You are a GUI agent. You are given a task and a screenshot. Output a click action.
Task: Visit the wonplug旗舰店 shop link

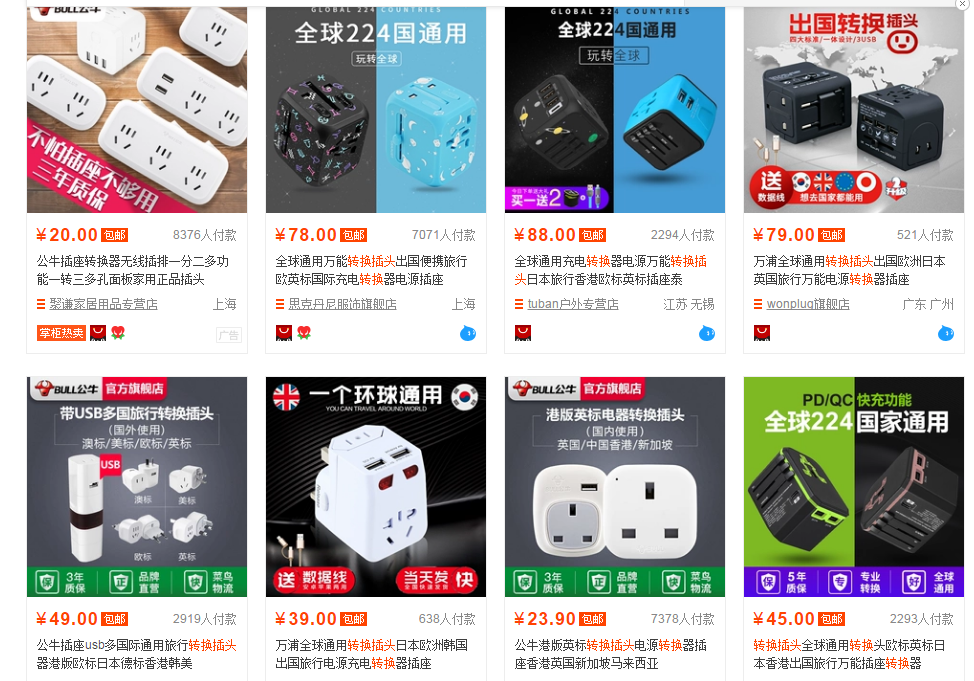[x=808, y=304]
